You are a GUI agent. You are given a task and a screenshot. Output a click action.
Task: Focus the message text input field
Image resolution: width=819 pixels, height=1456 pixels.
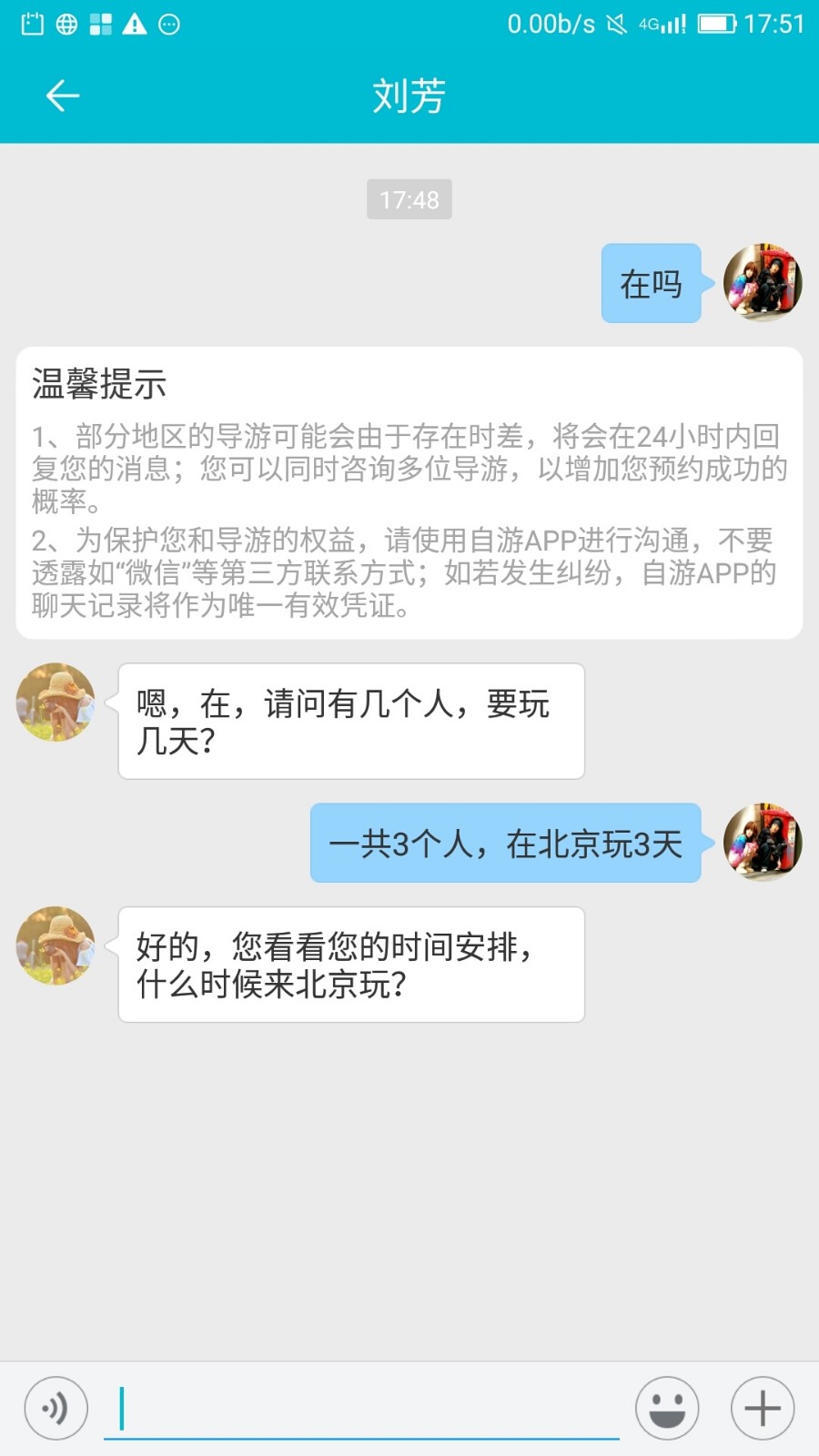coord(364,1407)
